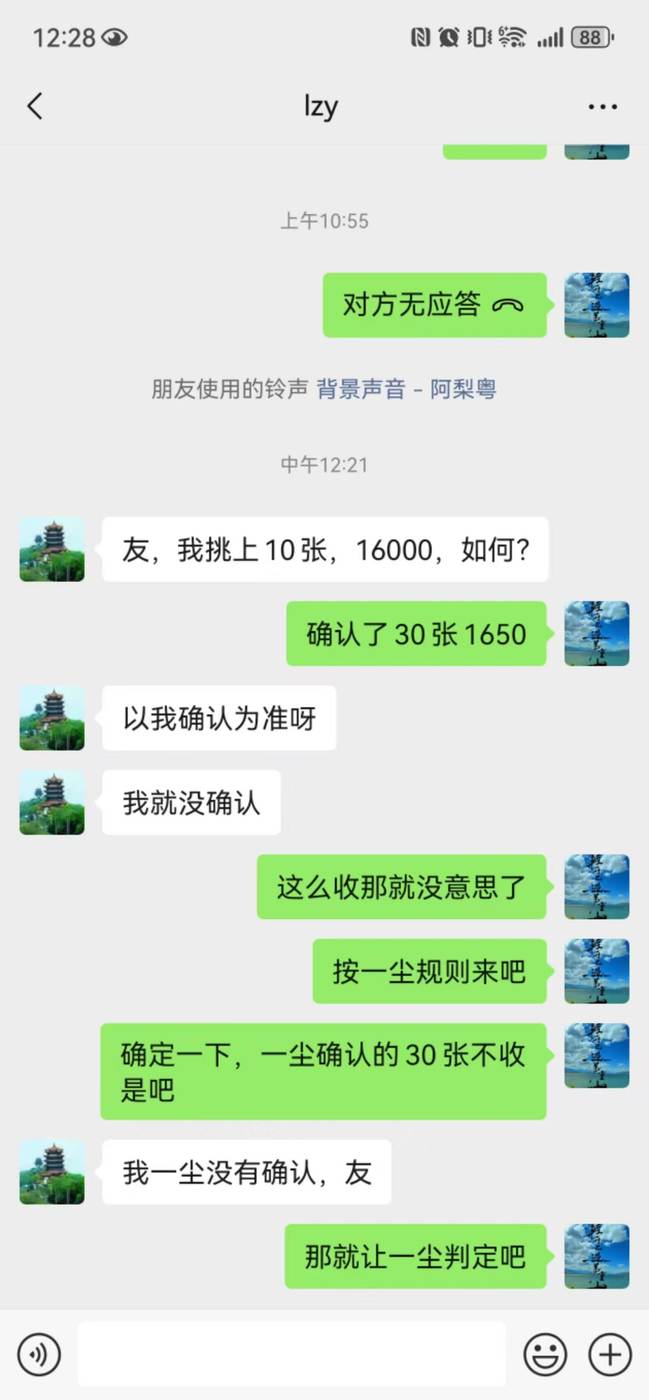Open the plus attachments menu
The image size is (649, 1400).
[x=609, y=1355]
